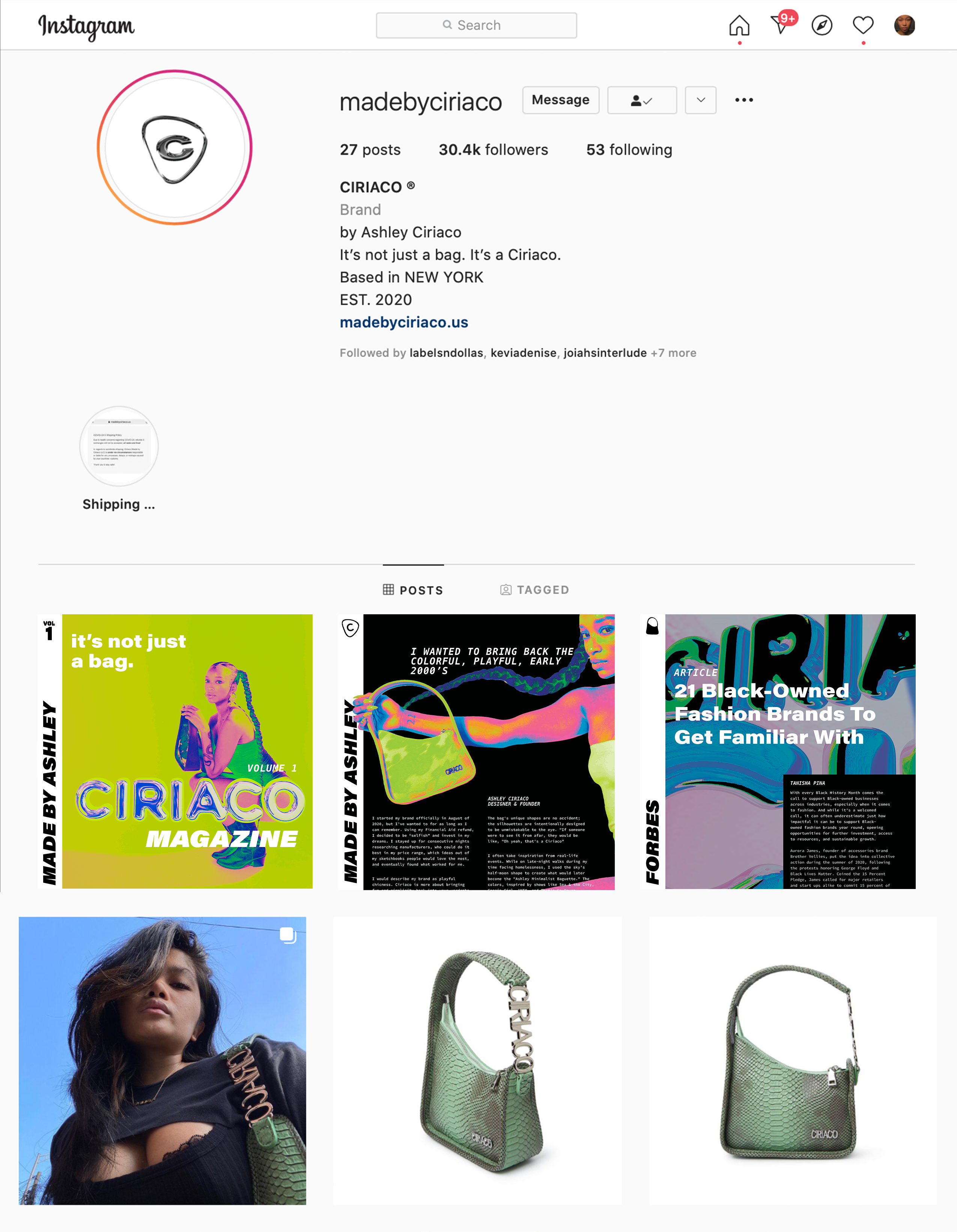Open your own profile avatar
Viewport: 957px width, 1232px height.
pos(904,26)
